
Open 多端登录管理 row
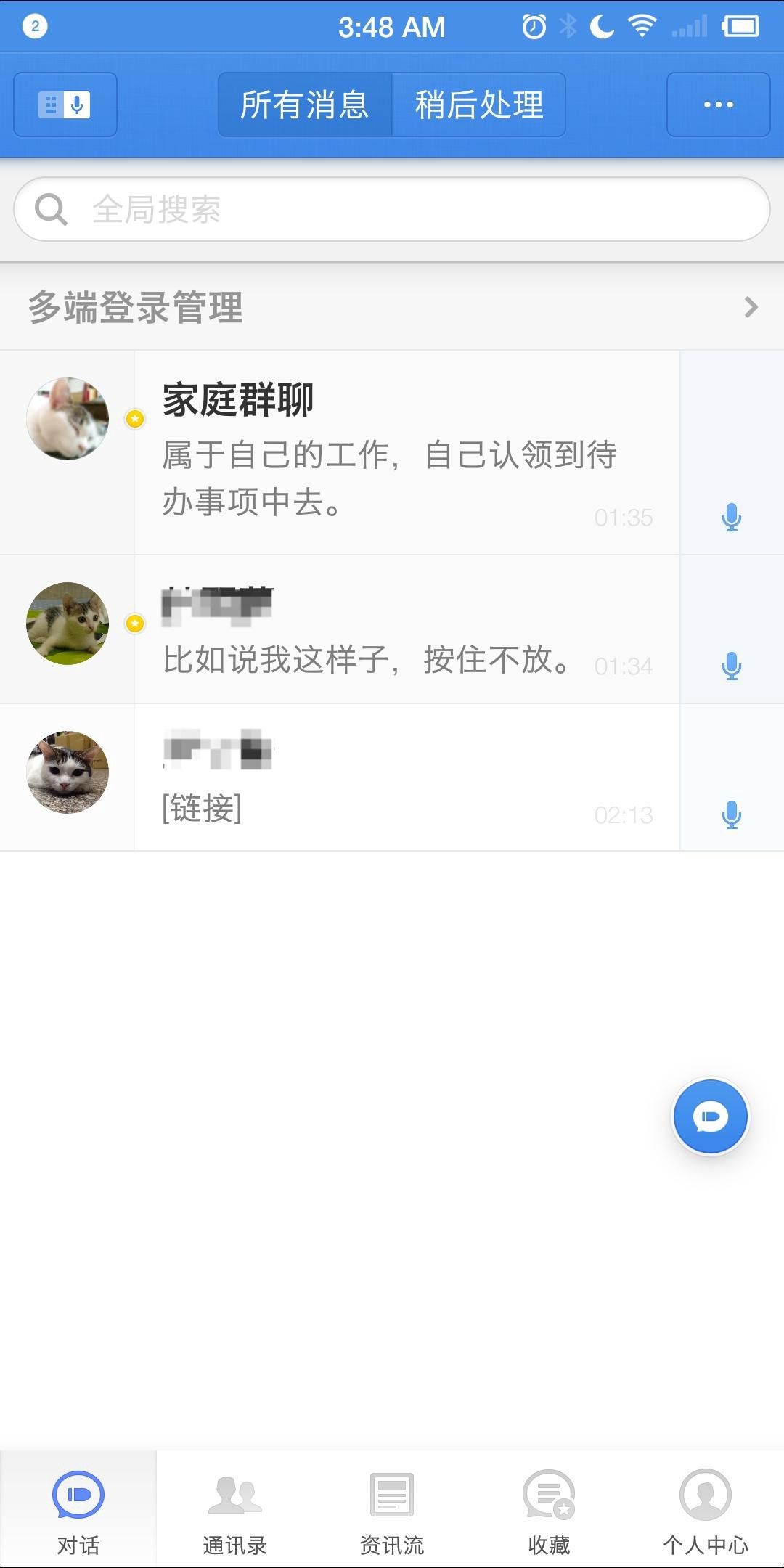point(392,307)
